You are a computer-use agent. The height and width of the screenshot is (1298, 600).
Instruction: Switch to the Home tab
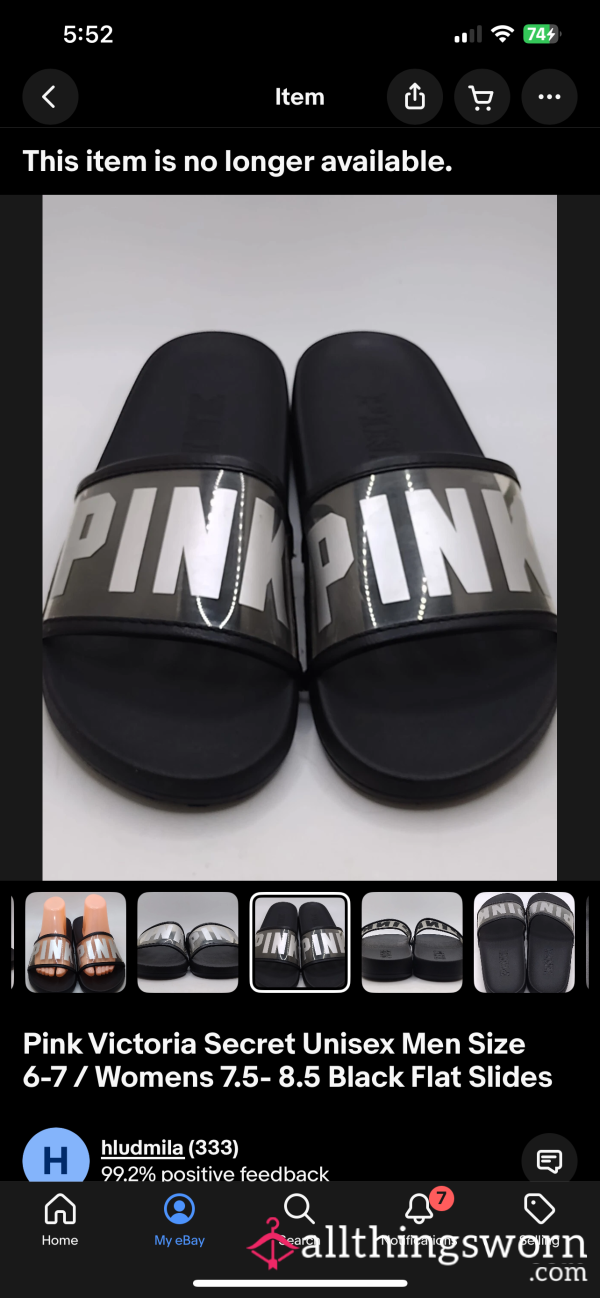point(60,1220)
